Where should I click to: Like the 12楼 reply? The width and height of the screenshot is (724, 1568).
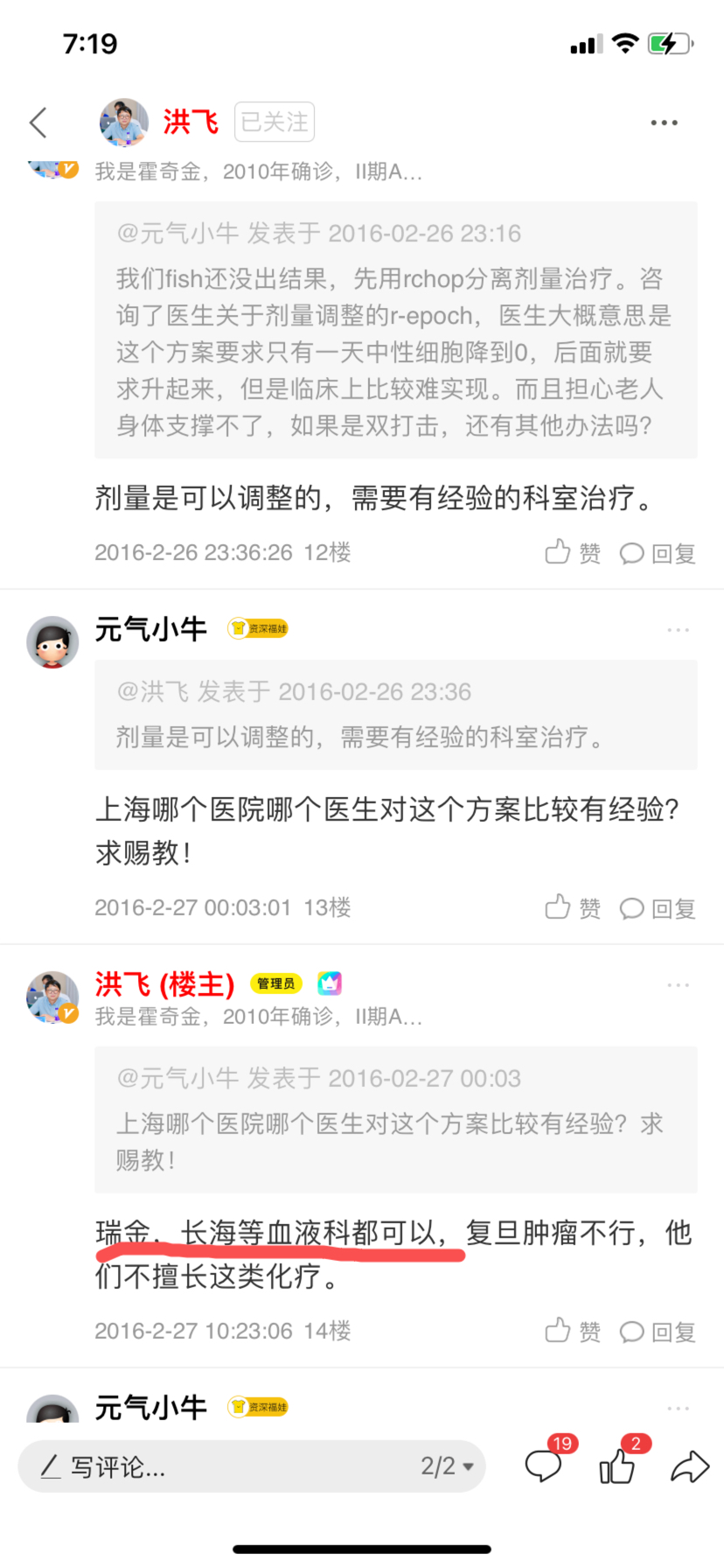click(x=573, y=553)
